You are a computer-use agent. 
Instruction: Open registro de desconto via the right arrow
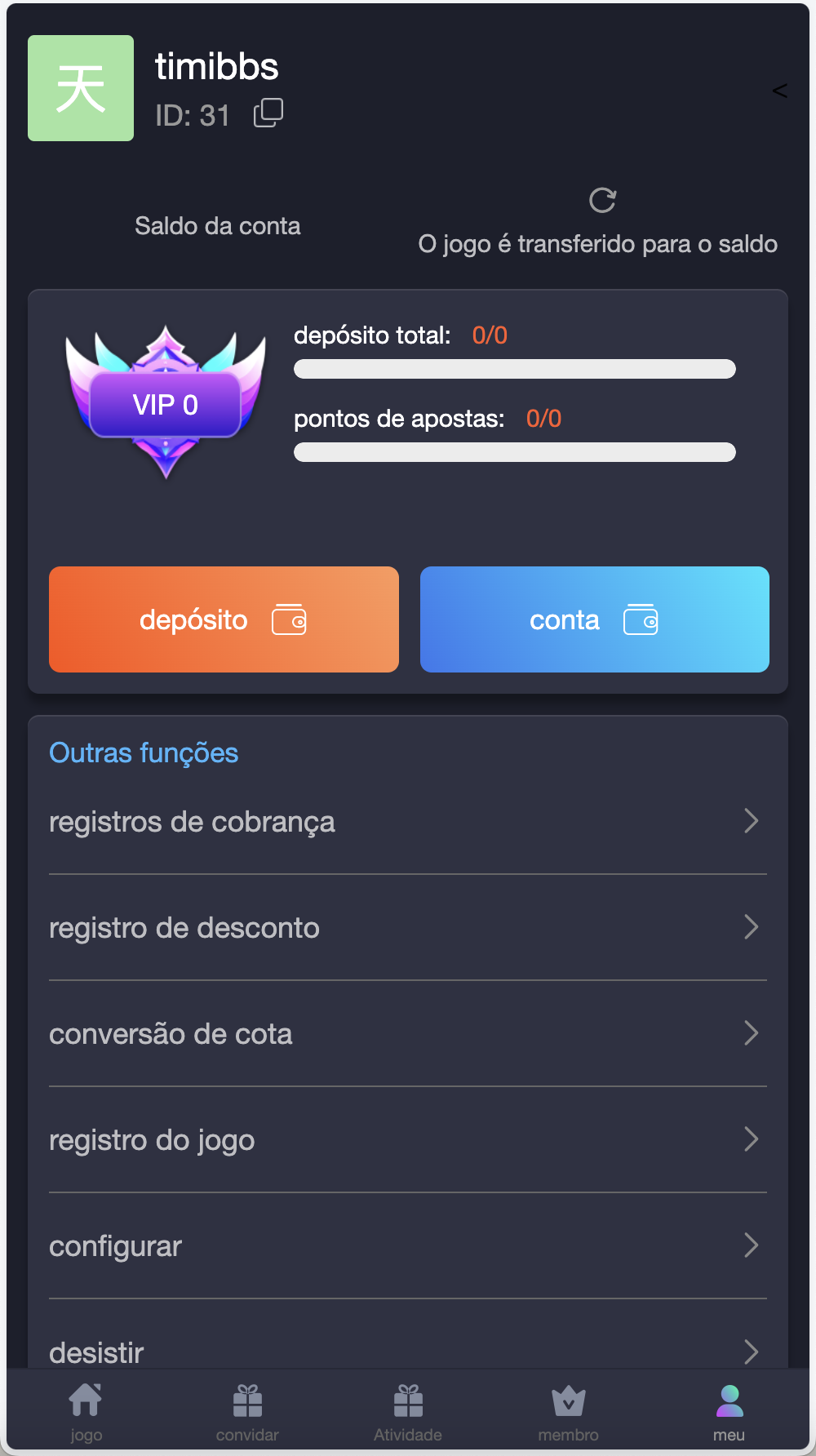click(x=752, y=927)
